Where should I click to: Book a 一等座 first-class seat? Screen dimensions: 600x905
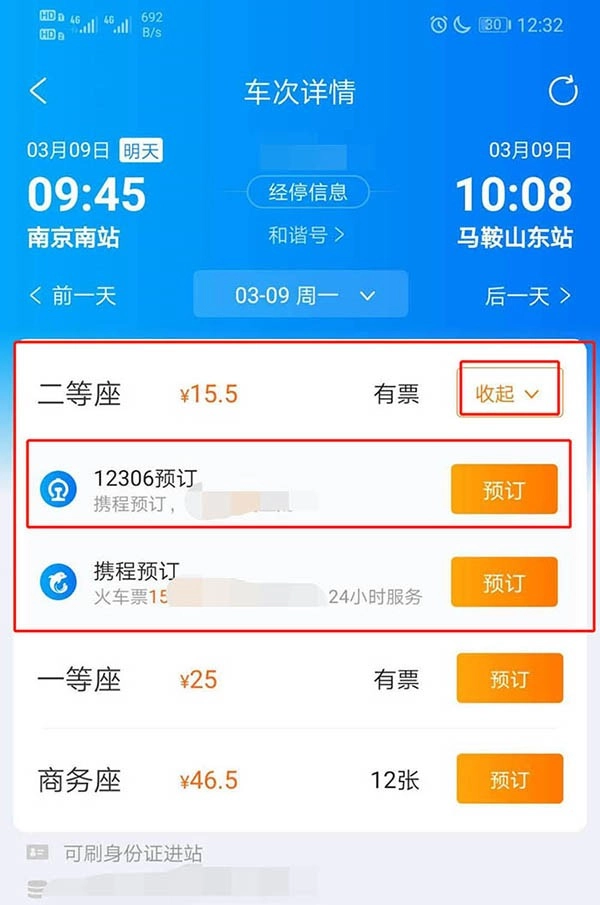[x=509, y=680]
